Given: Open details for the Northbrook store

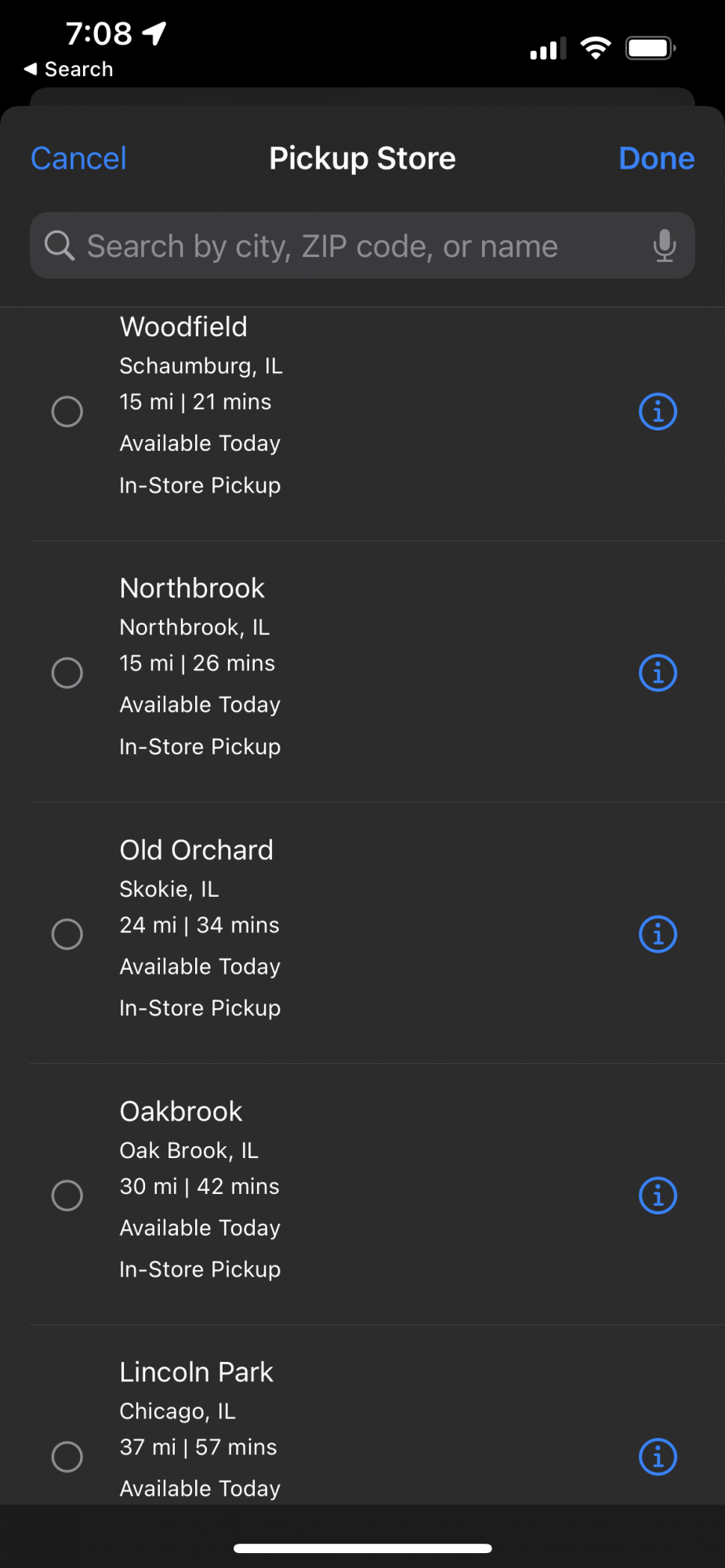Looking at the screenshot, I should [x=658, y=673].
